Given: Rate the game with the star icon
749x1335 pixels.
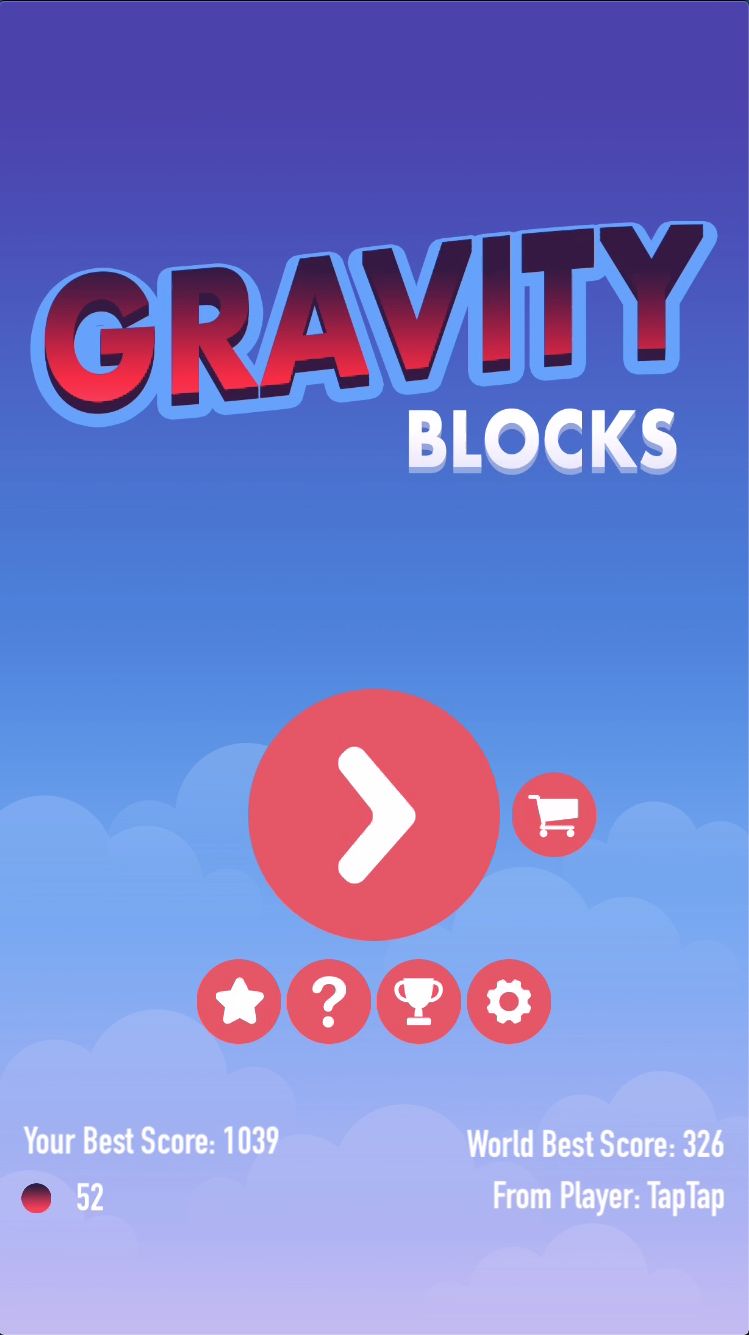Looking at the screenshot, I should coord(239,1001).
